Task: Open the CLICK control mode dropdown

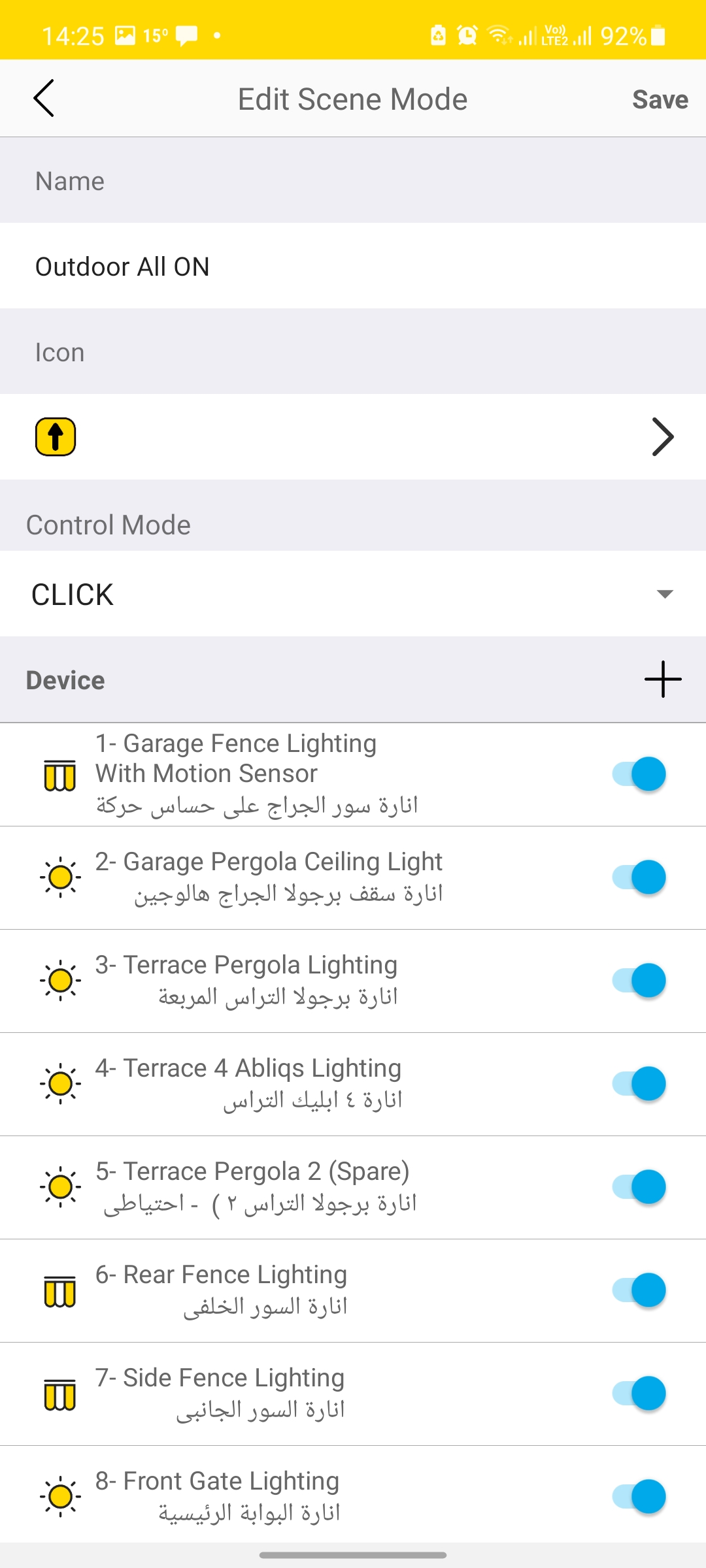Action: point(665,594)
